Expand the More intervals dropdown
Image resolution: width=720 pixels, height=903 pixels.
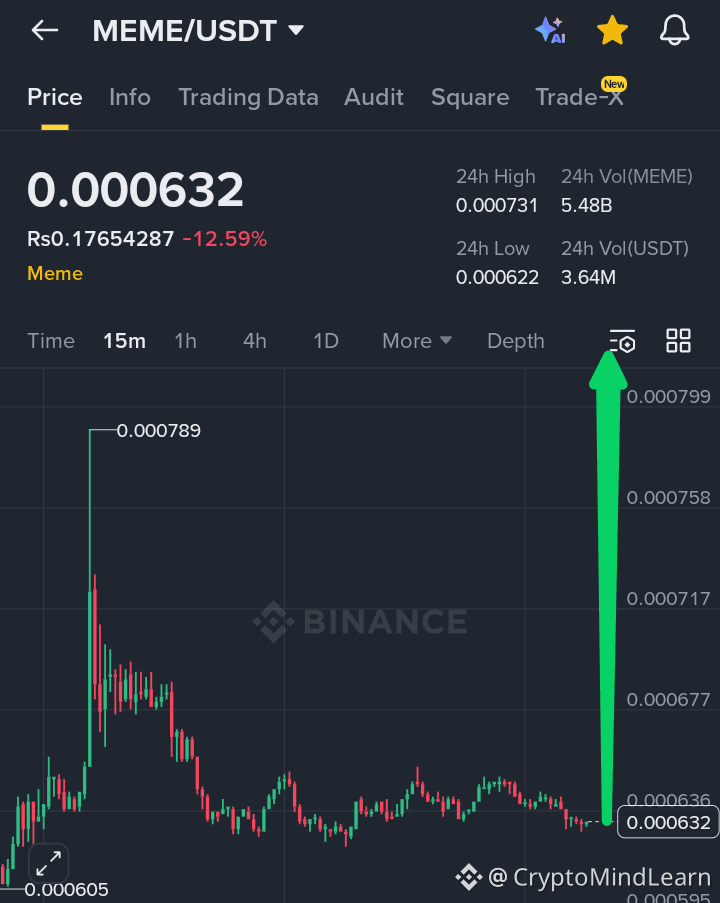pyautogui.click(x=417, y=341)
